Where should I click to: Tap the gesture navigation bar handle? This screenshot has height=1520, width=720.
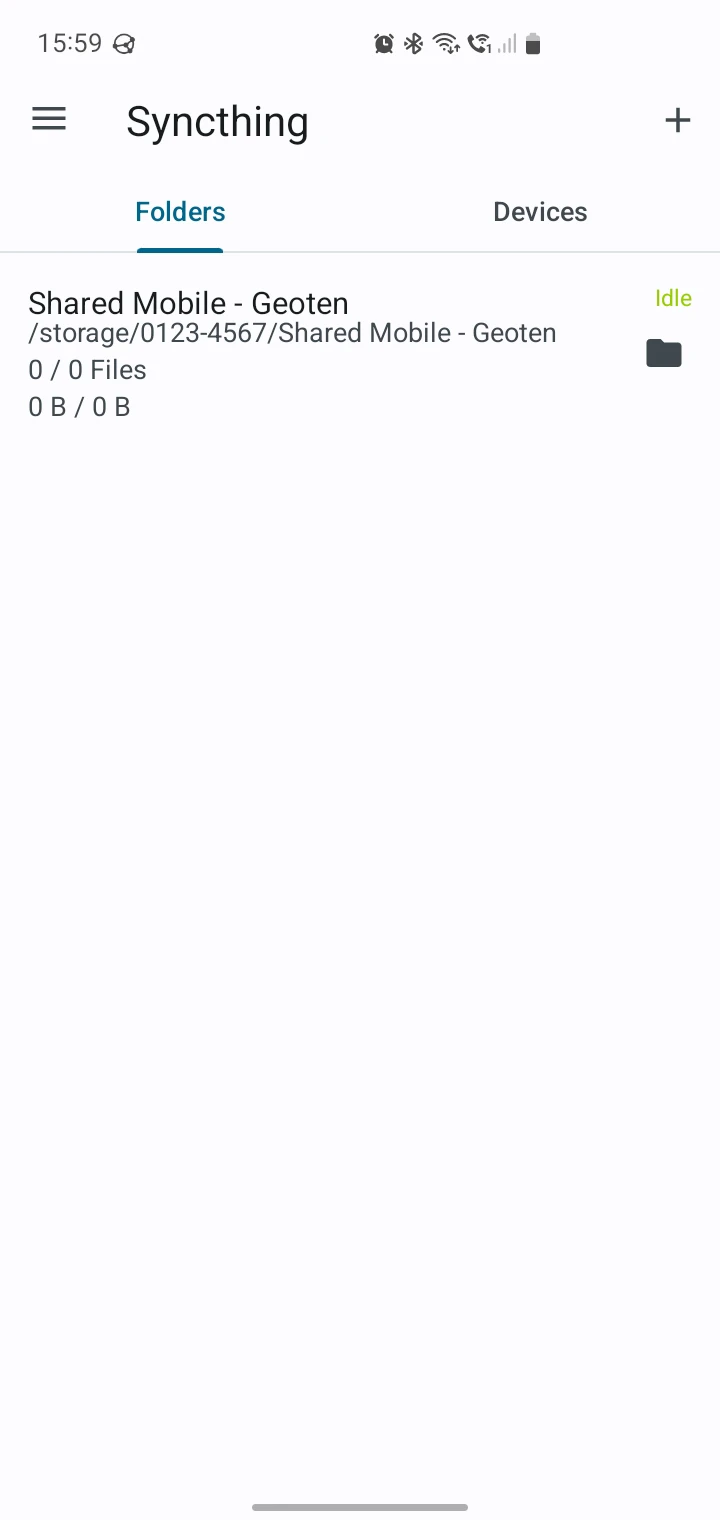tap(360, 1507)
